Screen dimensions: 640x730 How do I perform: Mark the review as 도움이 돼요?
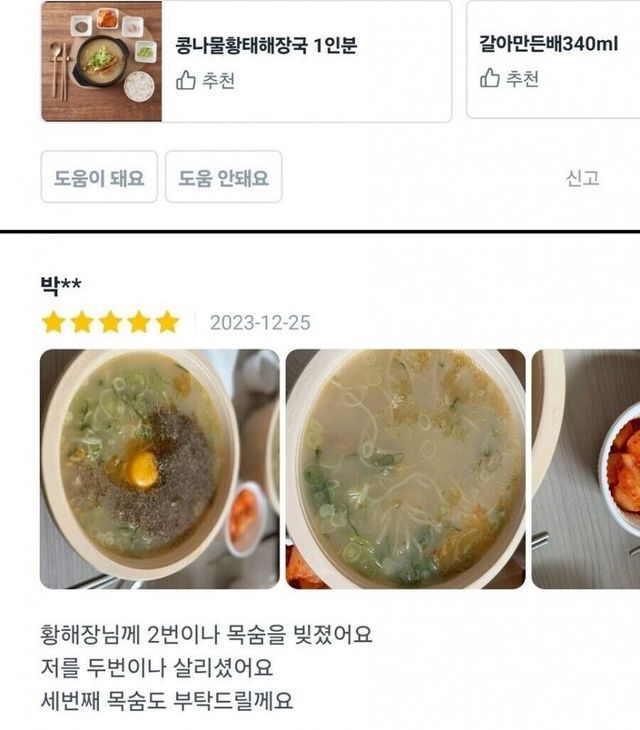(99, 177)
